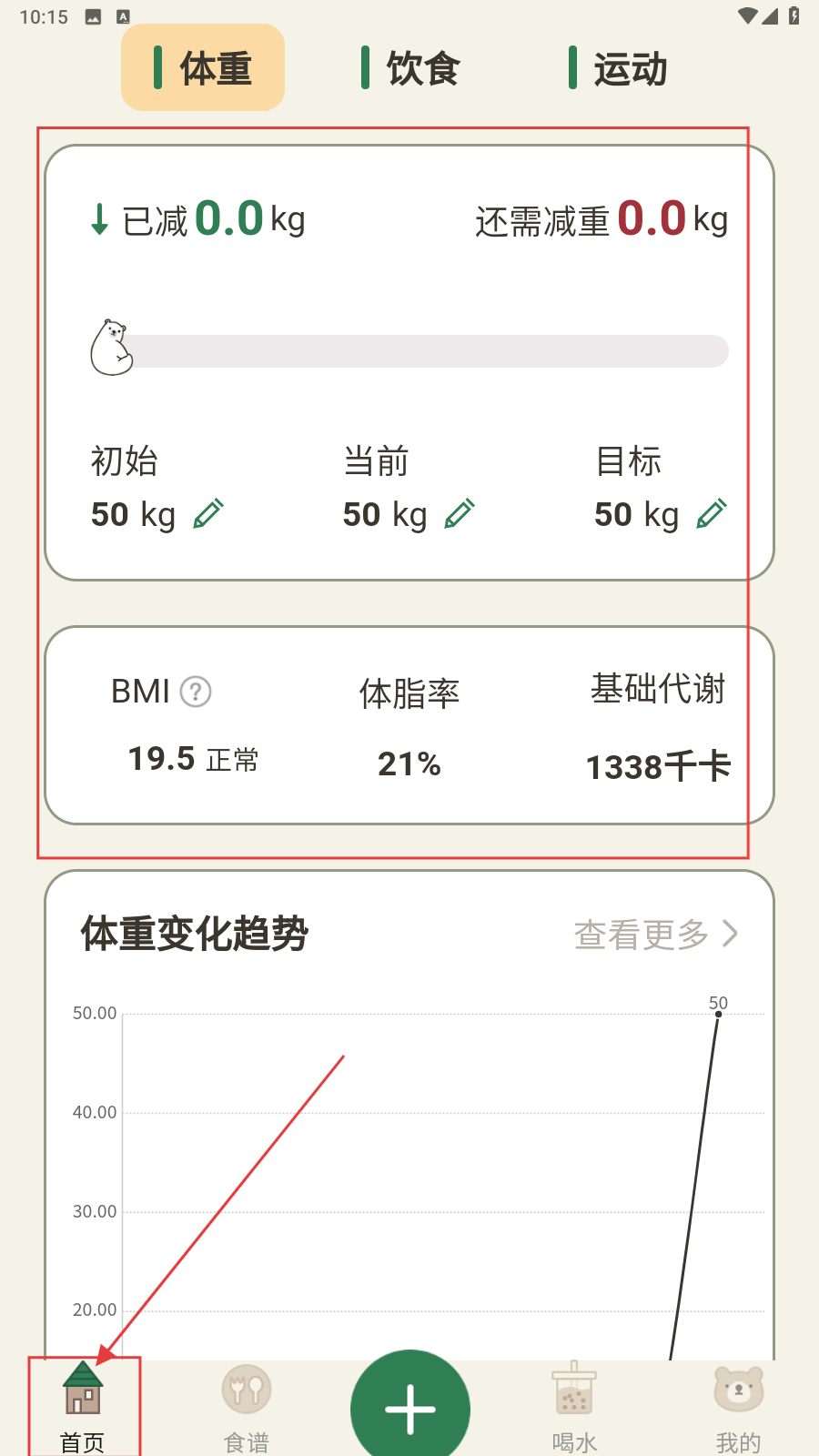Edit the 当前 weight value
Viewport: 819px width, 1456px height.
[460, 514]
